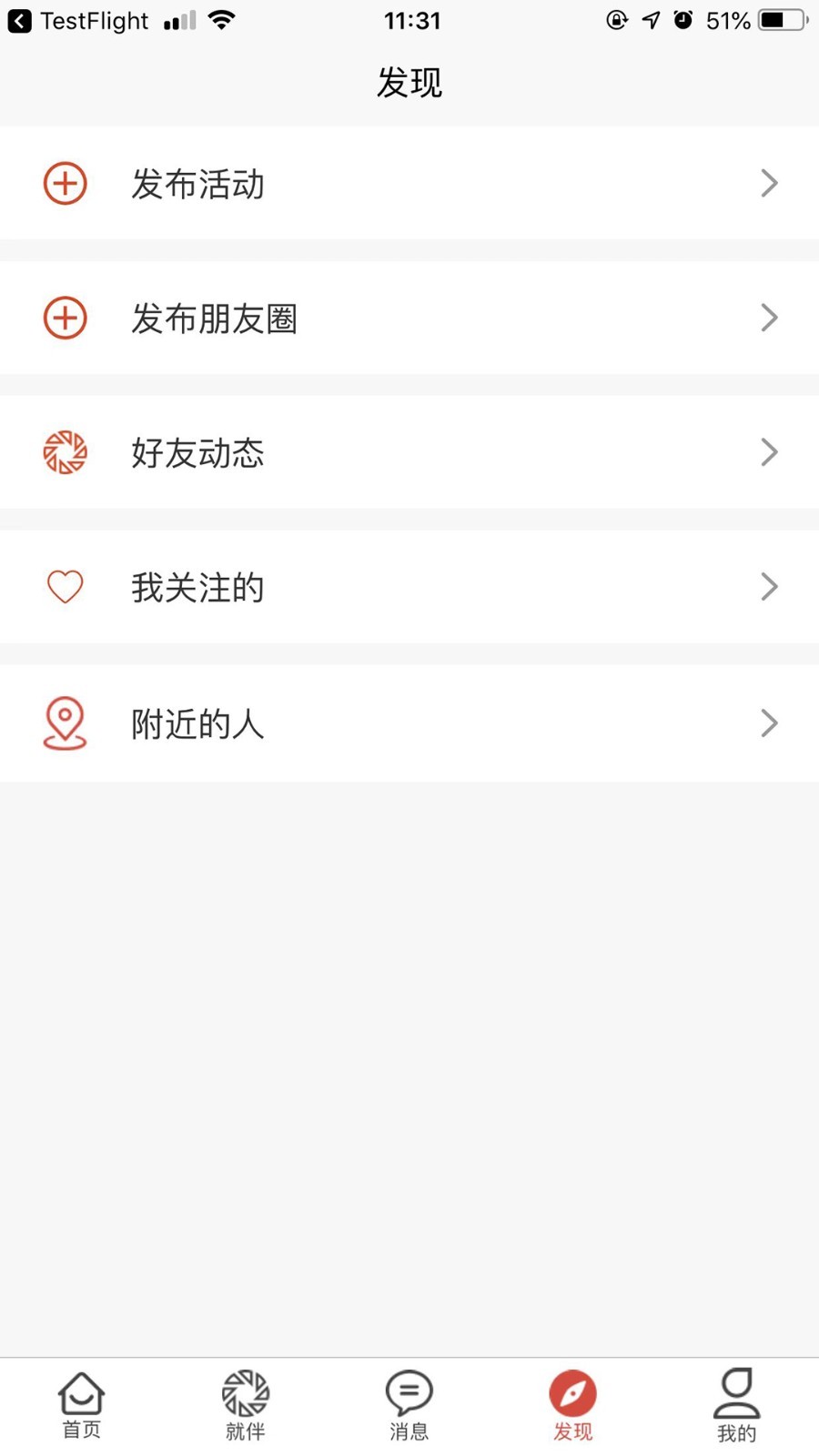819x1456 pixels.
Task: Tap the aperture icon next to 好友动态
Action: coord(65,452)
